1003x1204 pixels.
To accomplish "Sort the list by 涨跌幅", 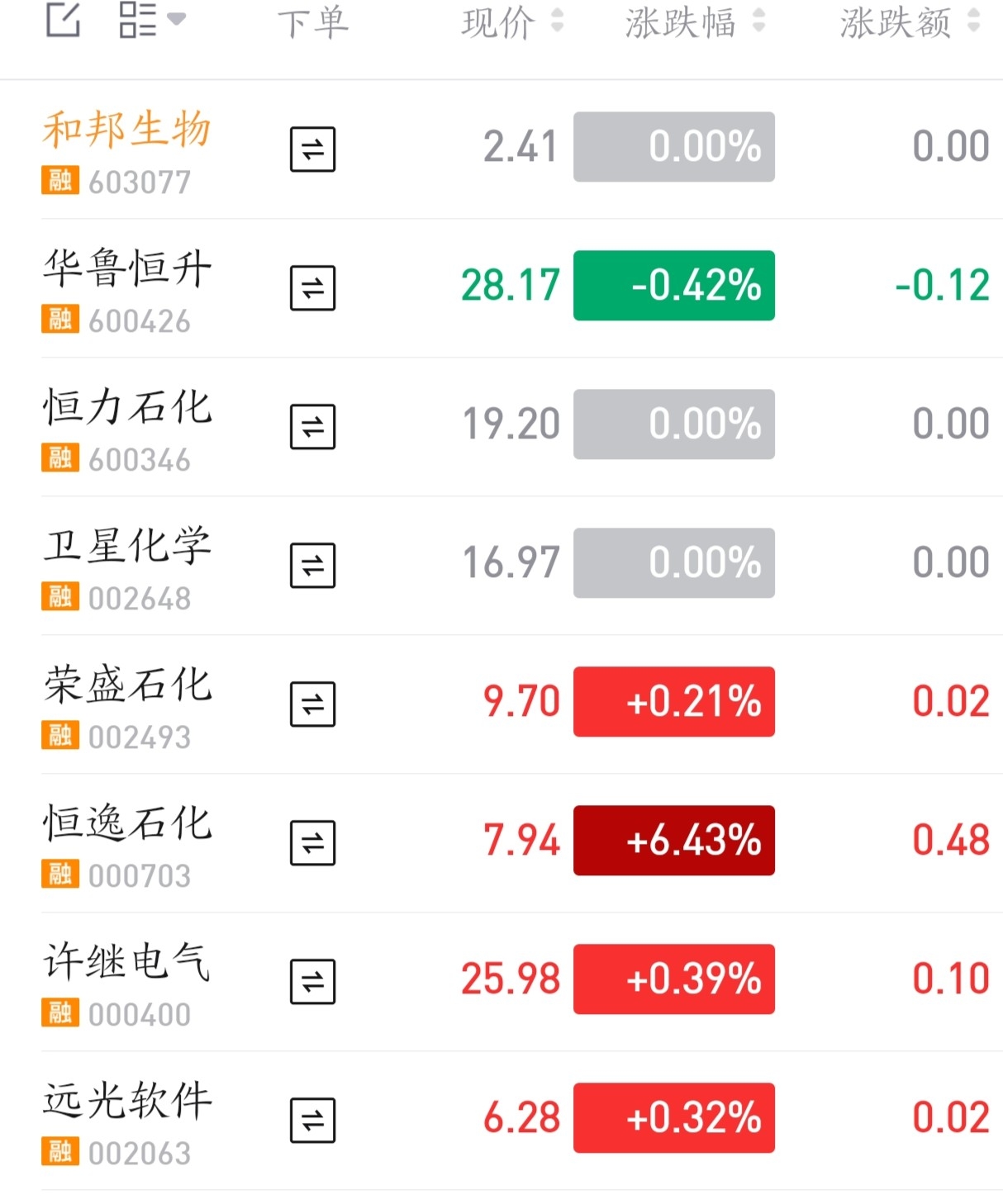I will [694, 22].
